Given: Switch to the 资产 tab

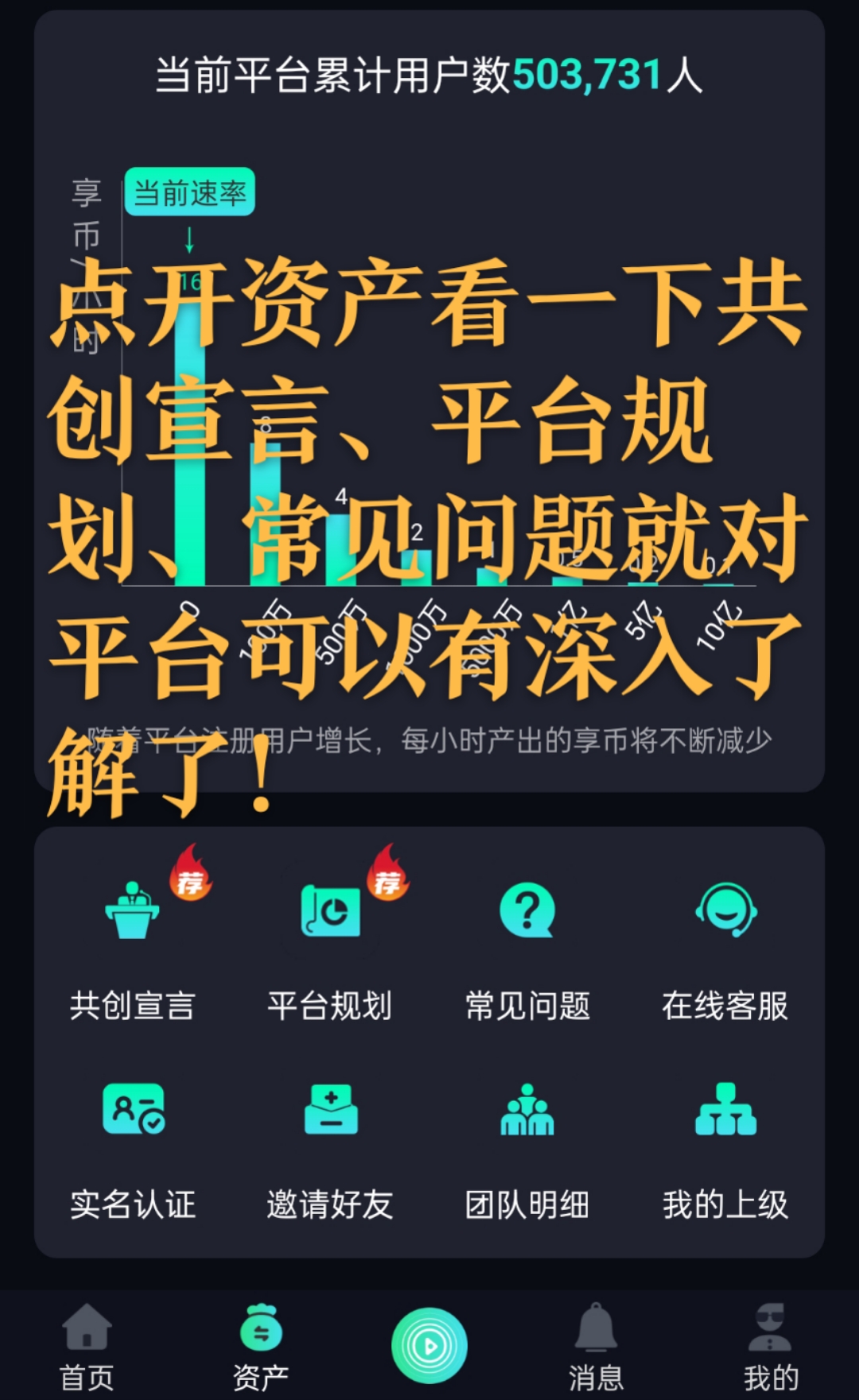Looking at the screenshot, I should 261,1344.
